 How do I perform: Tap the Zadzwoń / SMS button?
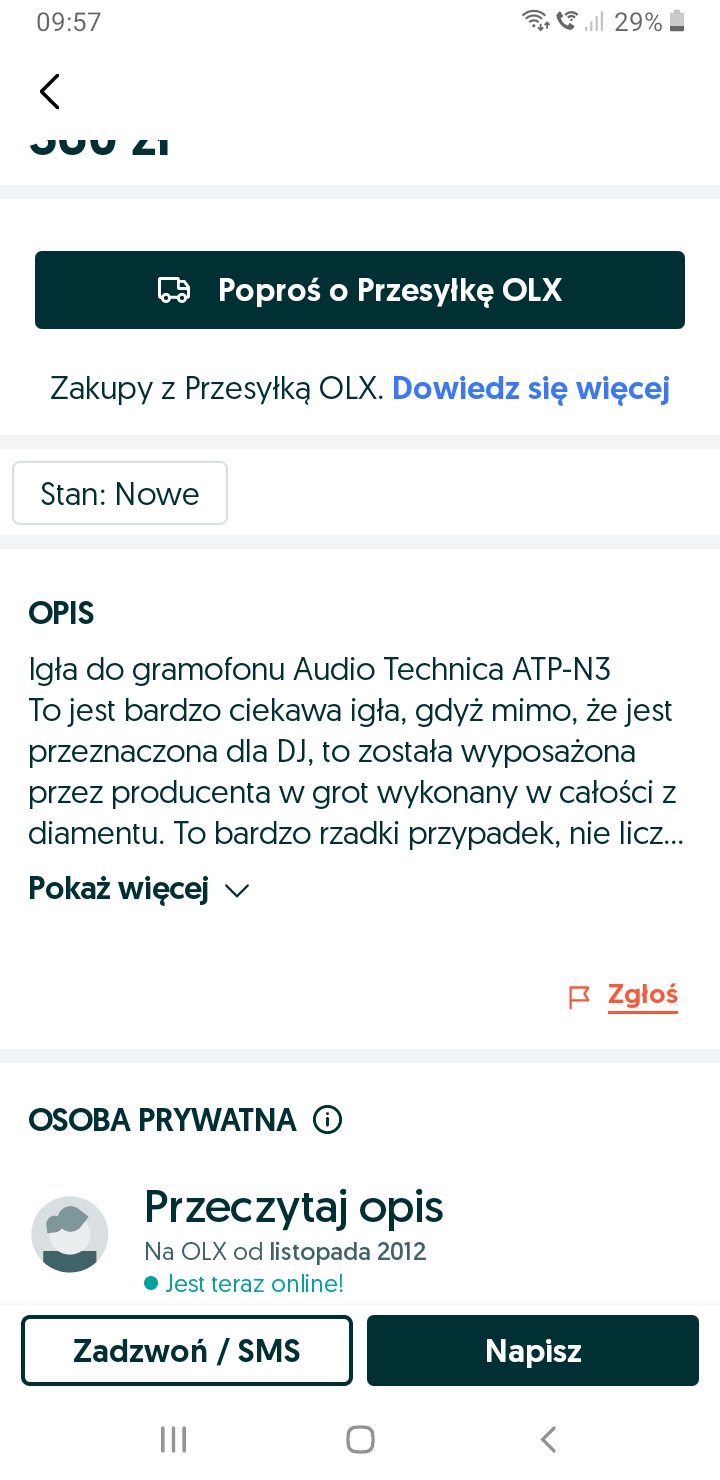tap(187, 1351)
